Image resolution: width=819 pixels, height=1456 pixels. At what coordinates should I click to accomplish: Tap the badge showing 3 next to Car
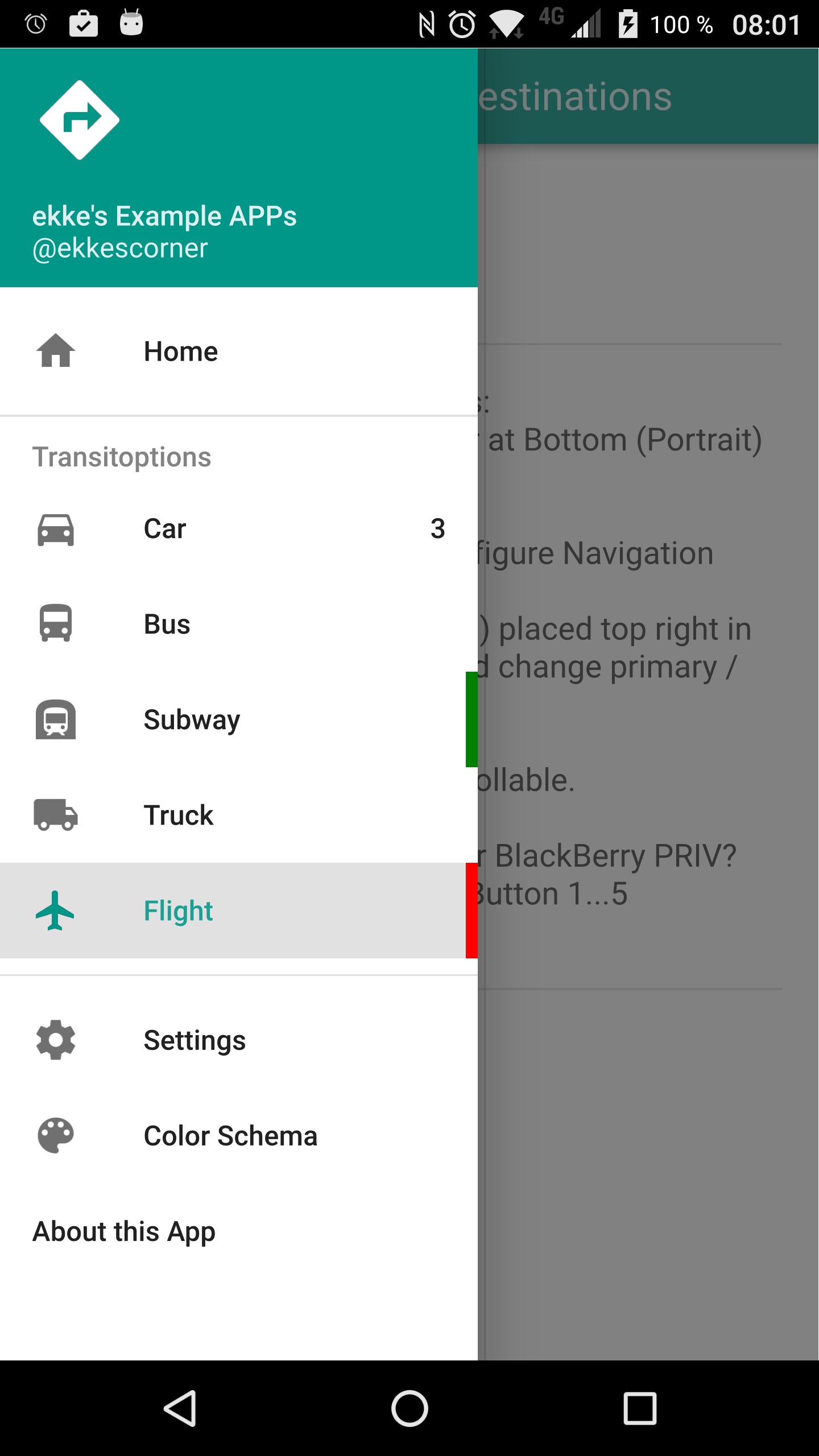[x=438, y=529]
